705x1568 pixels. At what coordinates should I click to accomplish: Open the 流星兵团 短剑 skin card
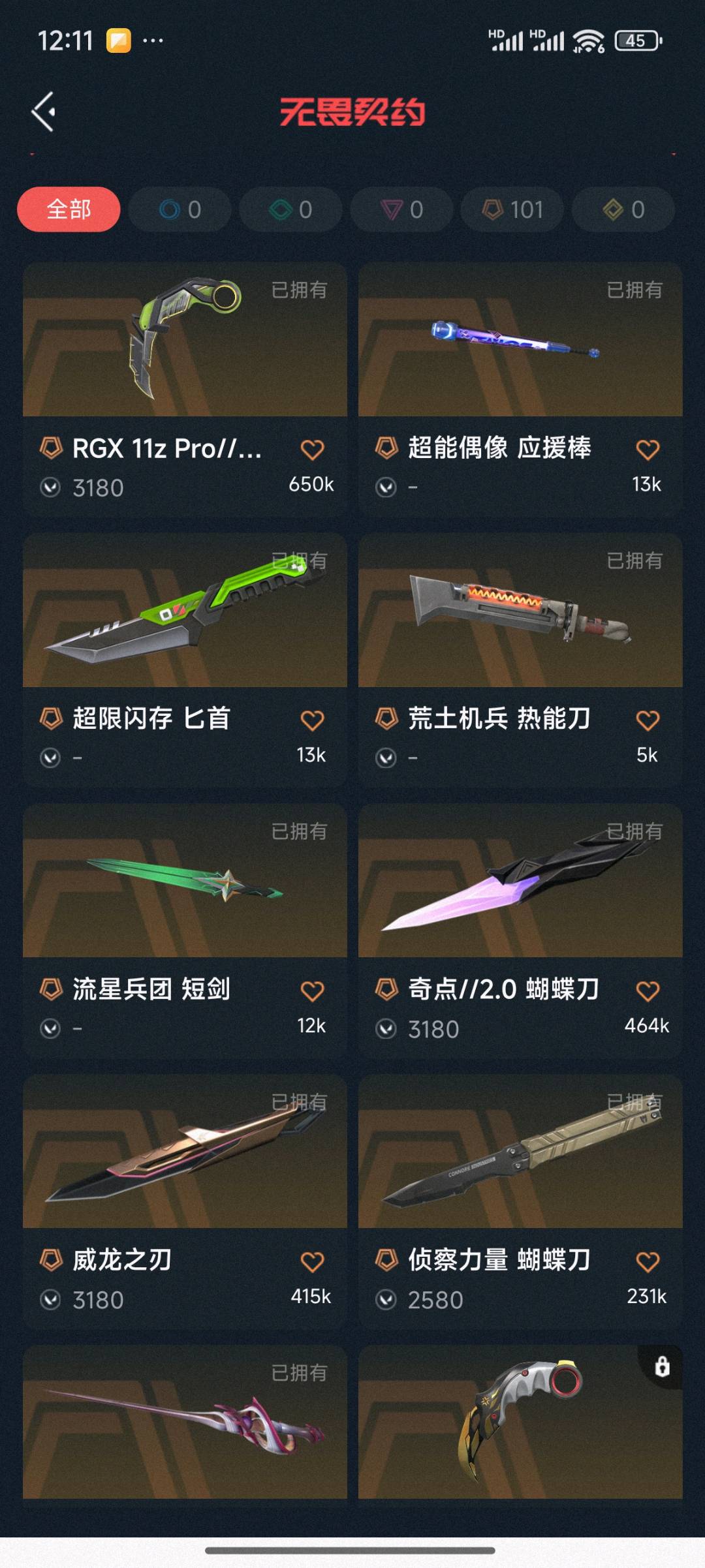pos(185,881)
